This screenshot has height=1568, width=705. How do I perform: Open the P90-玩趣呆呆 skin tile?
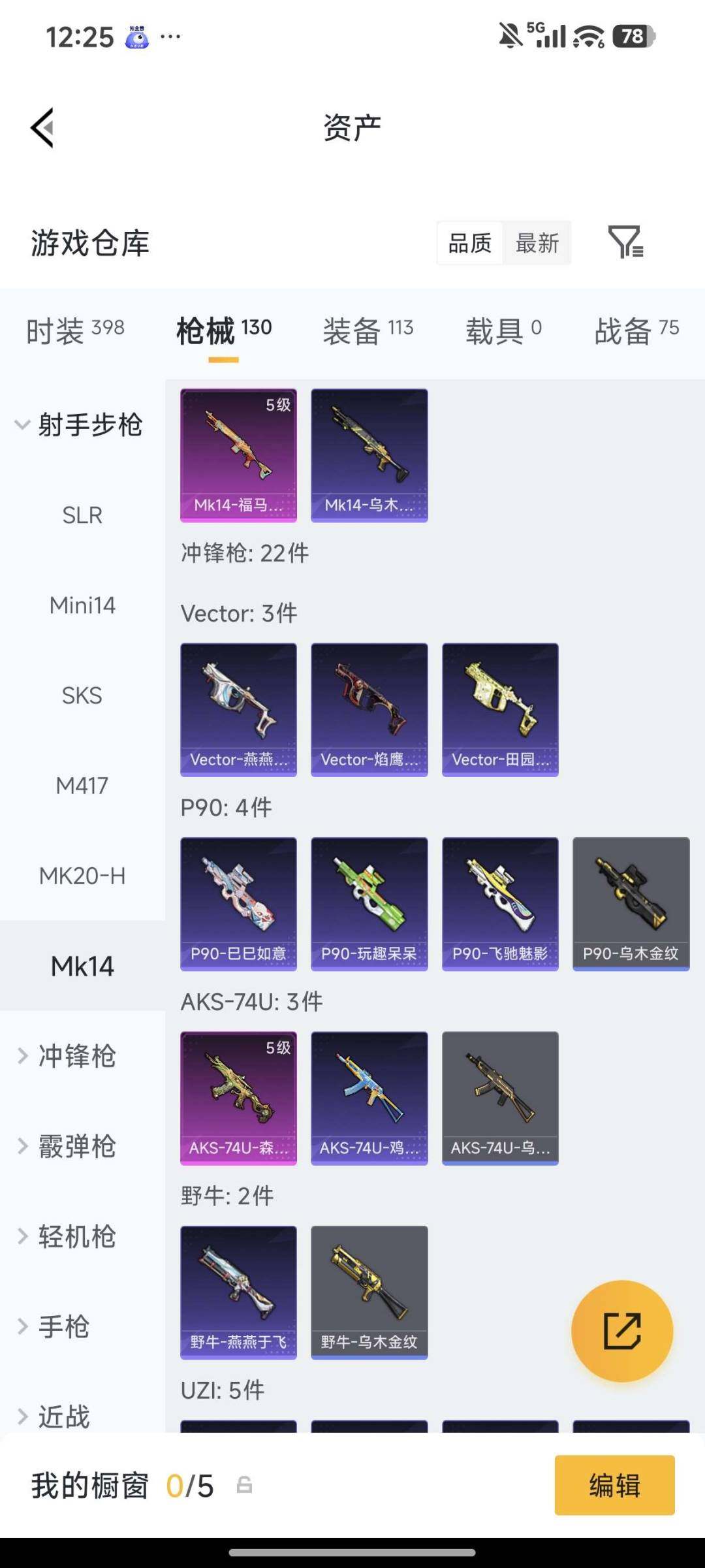point(369,903)
